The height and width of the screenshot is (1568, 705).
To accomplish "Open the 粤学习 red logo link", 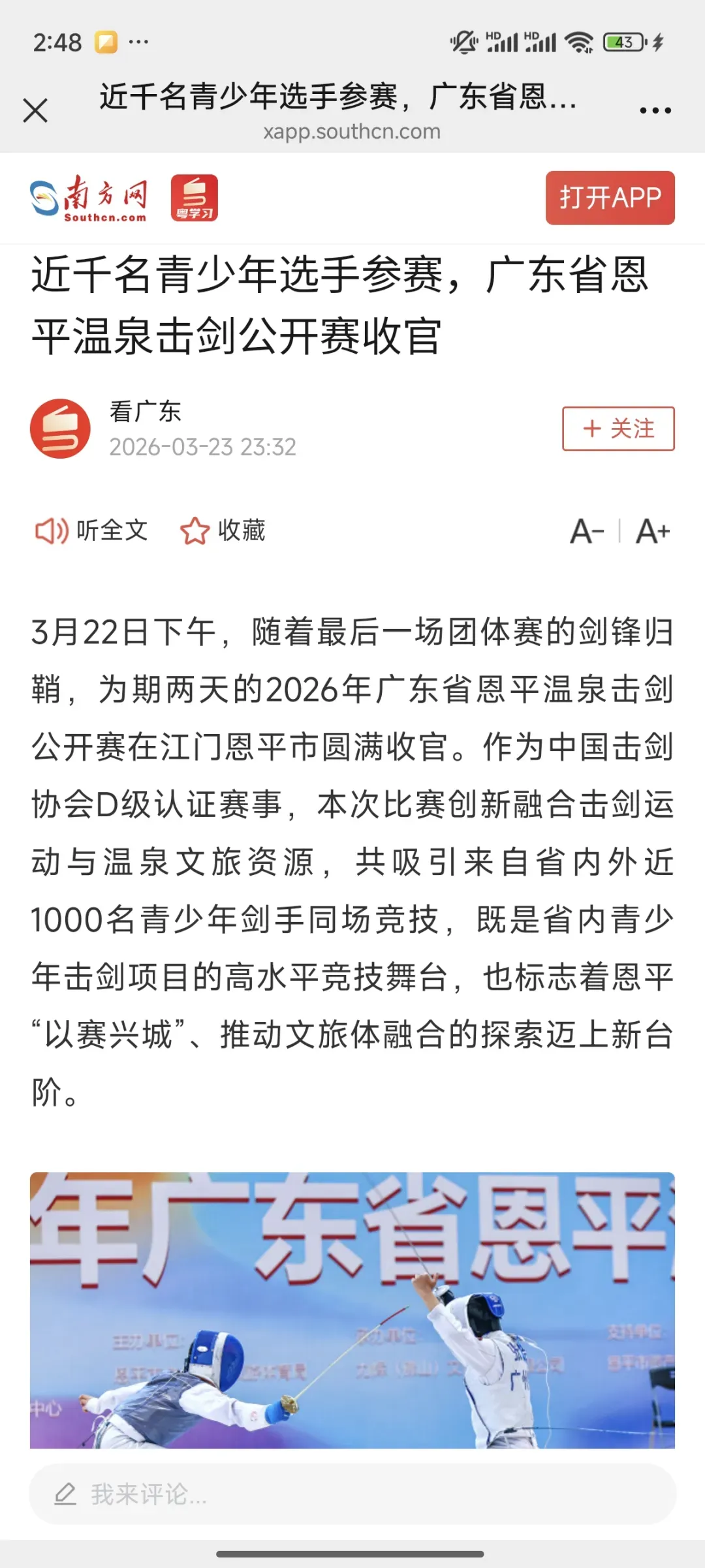I will coord(195,198).
